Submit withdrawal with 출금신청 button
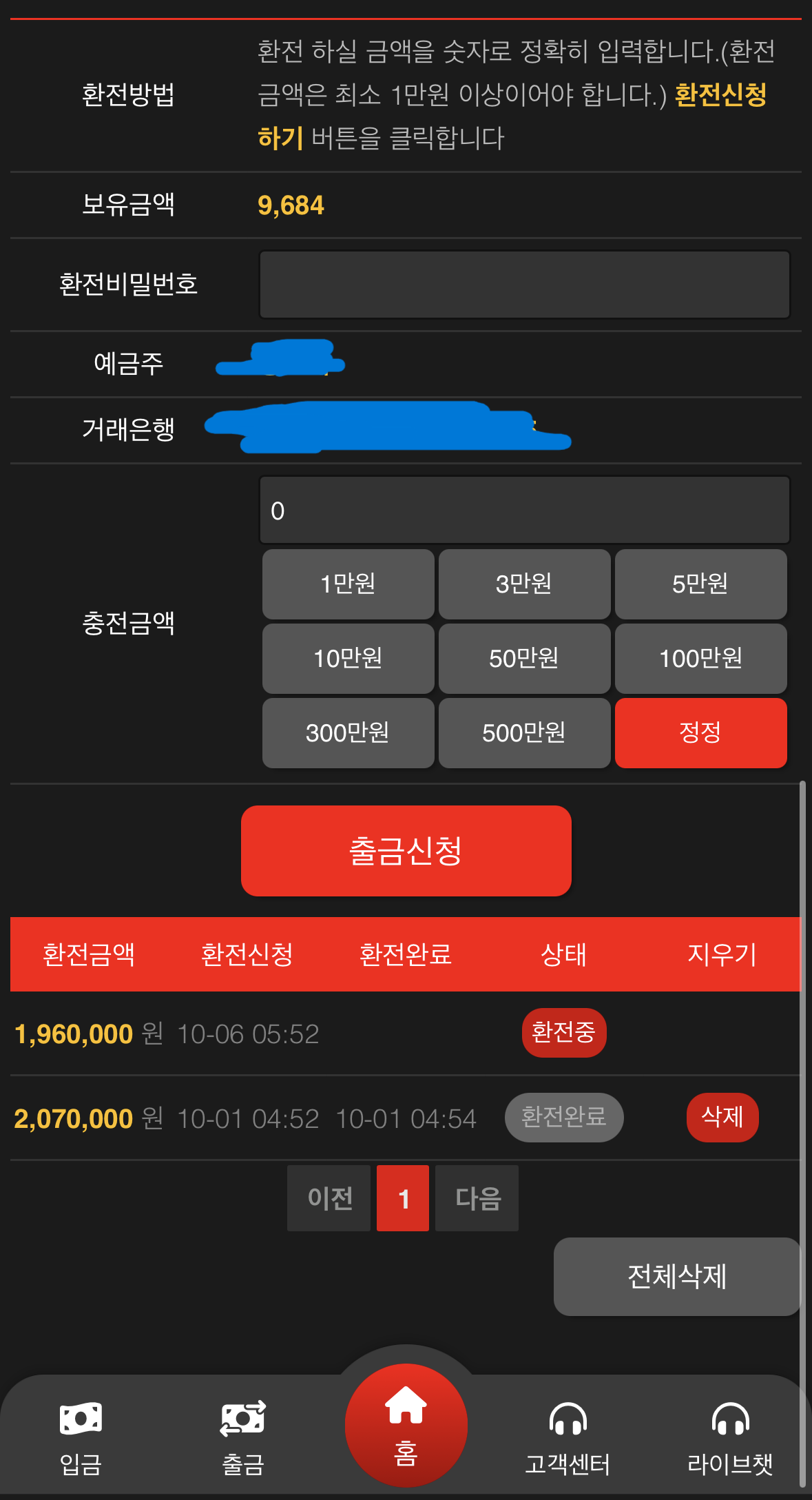The height and width of the screenshot is (1500, 812). pos(406,851)
